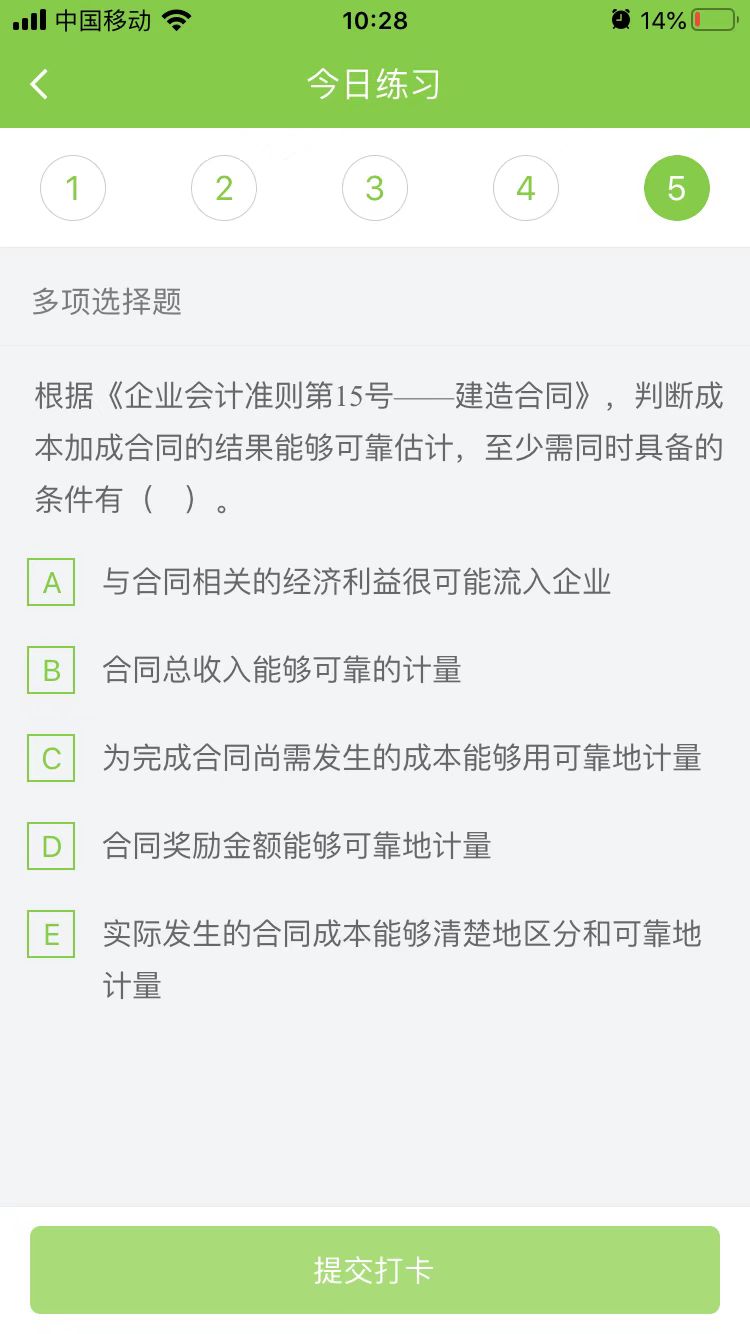Jump to question 3
This screenshot has height=1334, width=750.
pos(375,188)
